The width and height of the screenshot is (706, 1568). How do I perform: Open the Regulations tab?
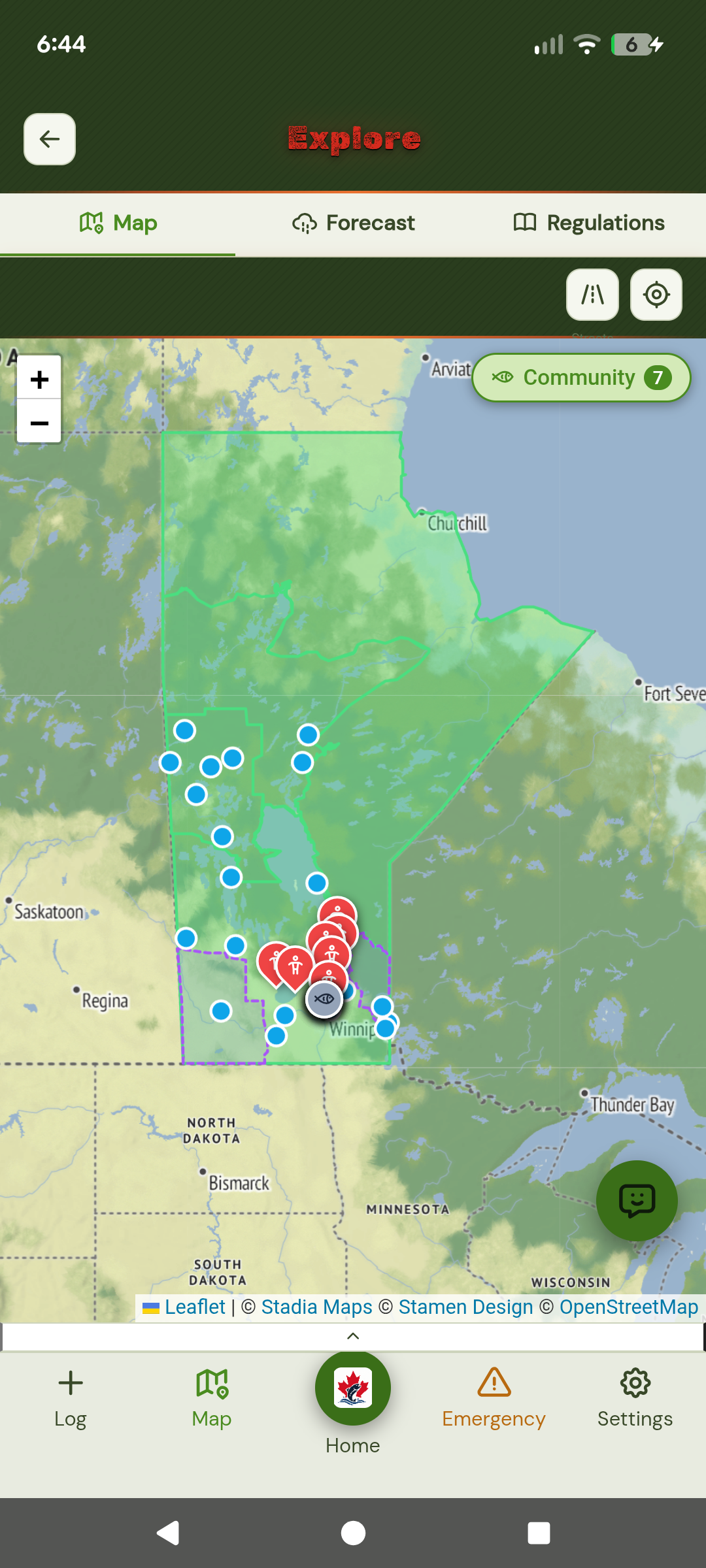[x=588, y=223]
